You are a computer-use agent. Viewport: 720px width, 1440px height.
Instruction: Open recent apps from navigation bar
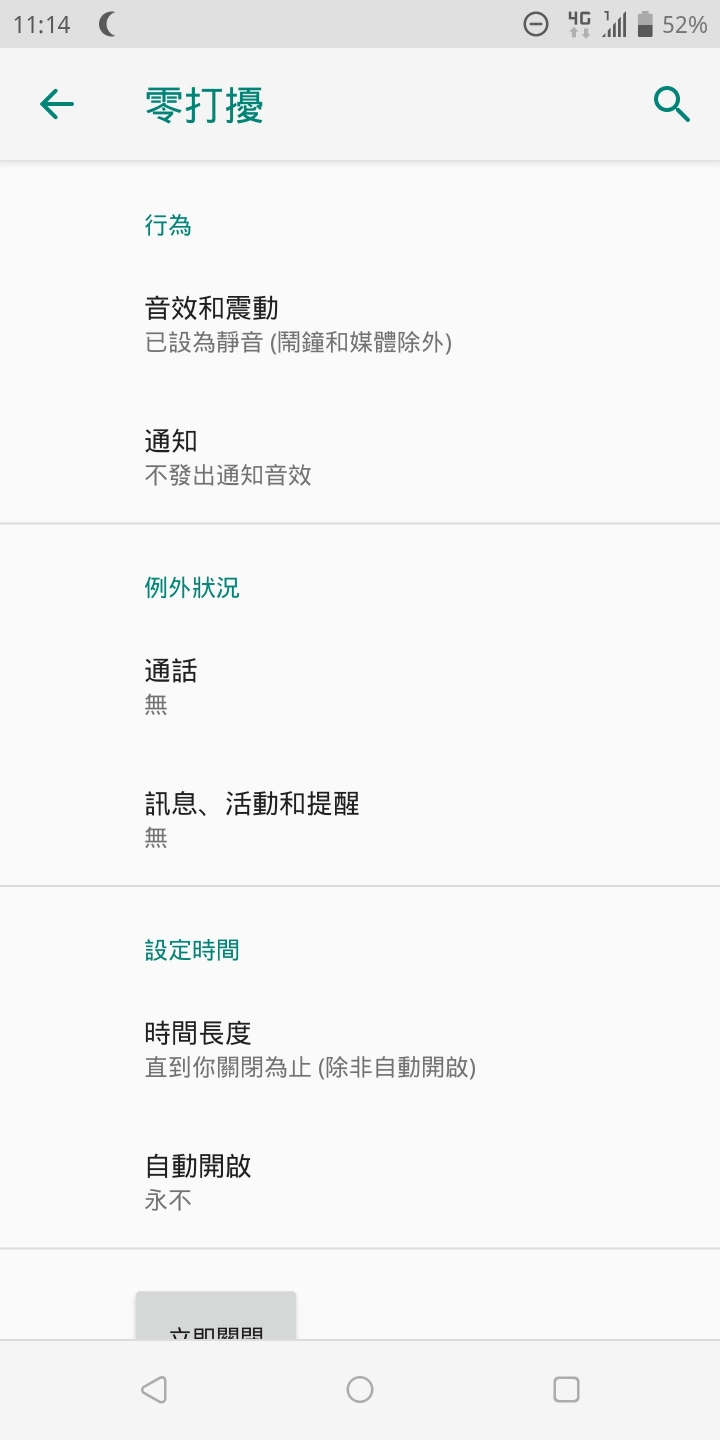pos(566,1389)
